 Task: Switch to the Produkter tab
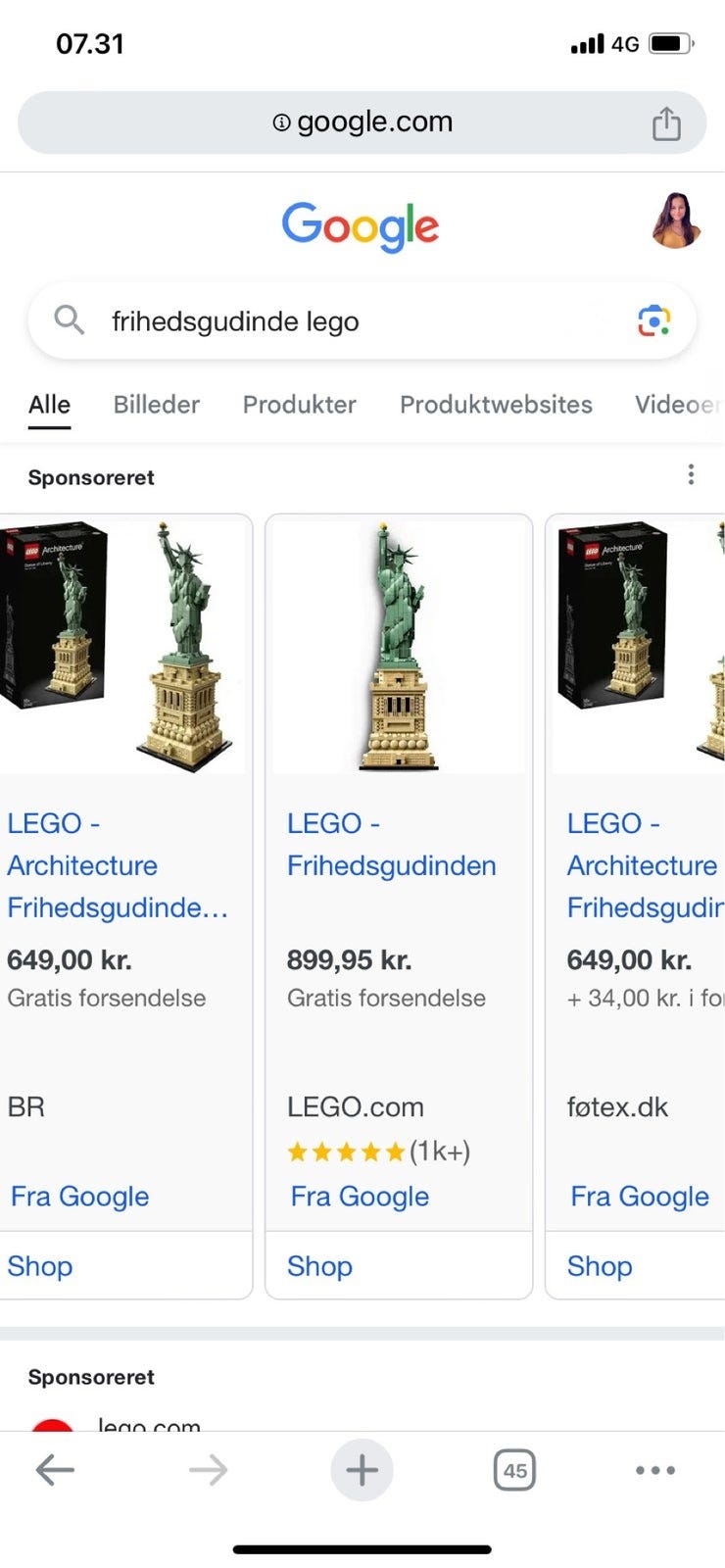point(299,405)
